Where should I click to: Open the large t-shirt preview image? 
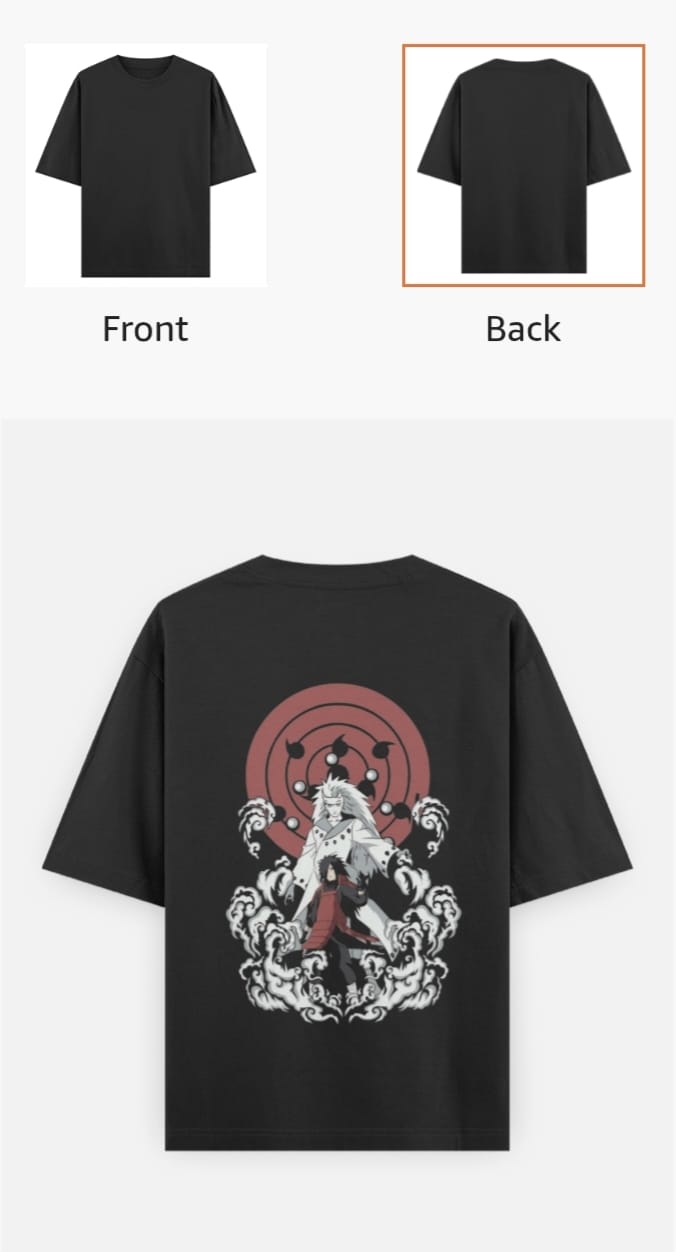338,850
